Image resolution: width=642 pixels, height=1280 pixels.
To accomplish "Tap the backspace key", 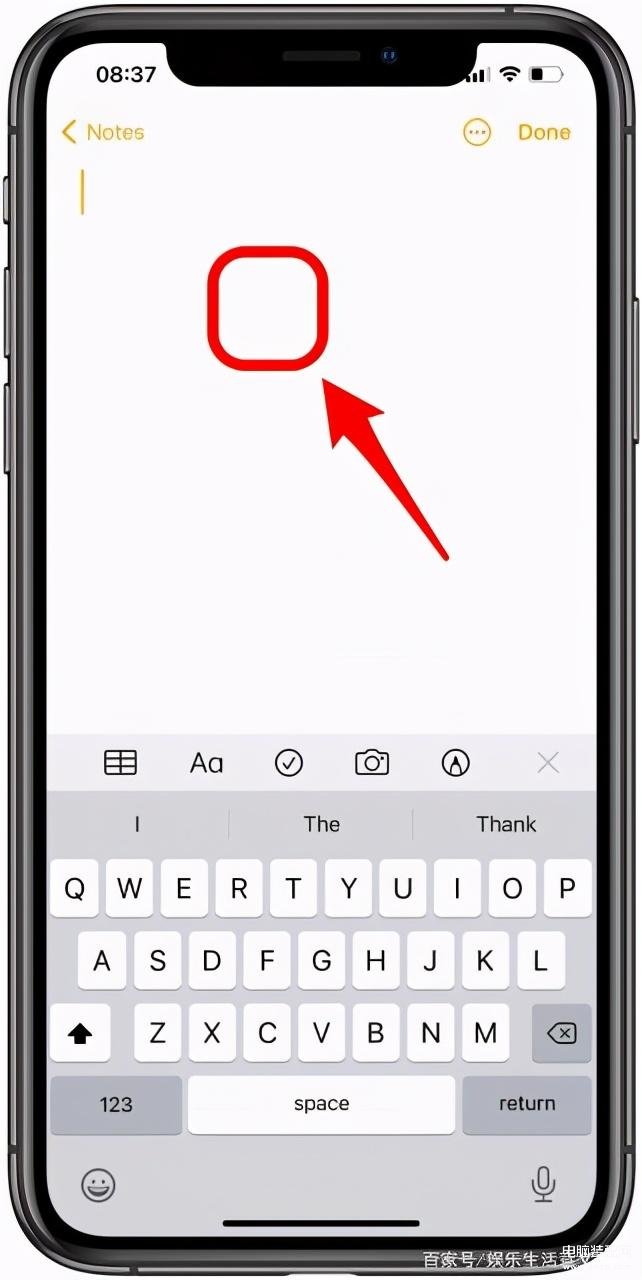I will (562, 1033).
